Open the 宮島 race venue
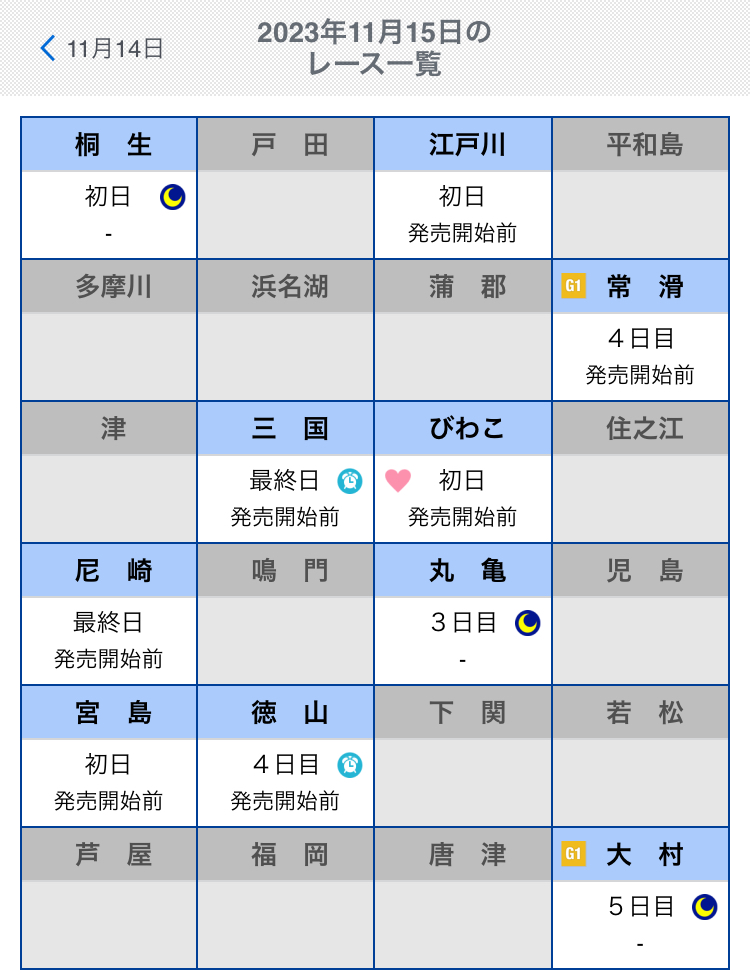The image size is (750, 980). pyautogui.click(x=109, y=756)
